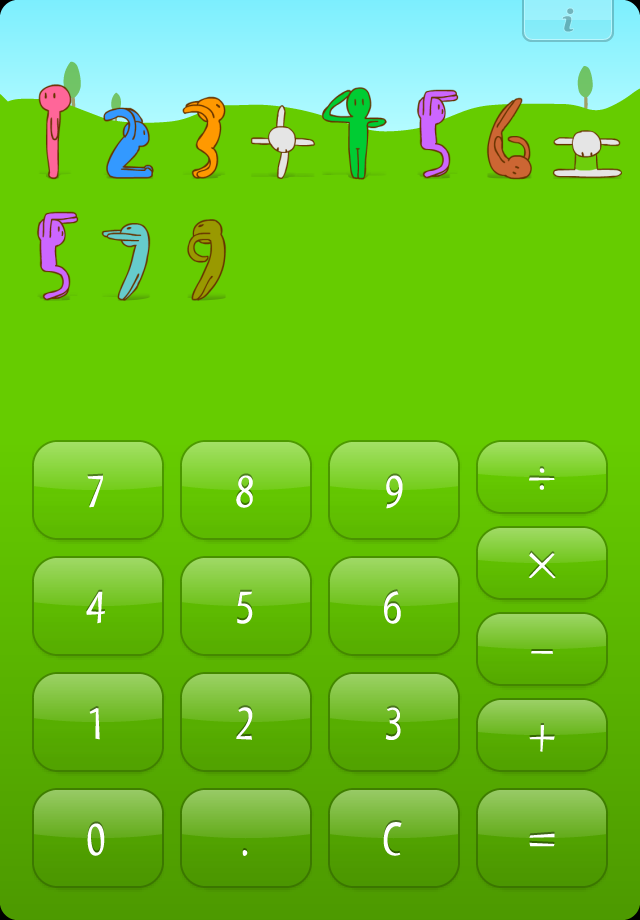Enter digit 7 on keypad
Screen dimensions: 640x920
98,490
